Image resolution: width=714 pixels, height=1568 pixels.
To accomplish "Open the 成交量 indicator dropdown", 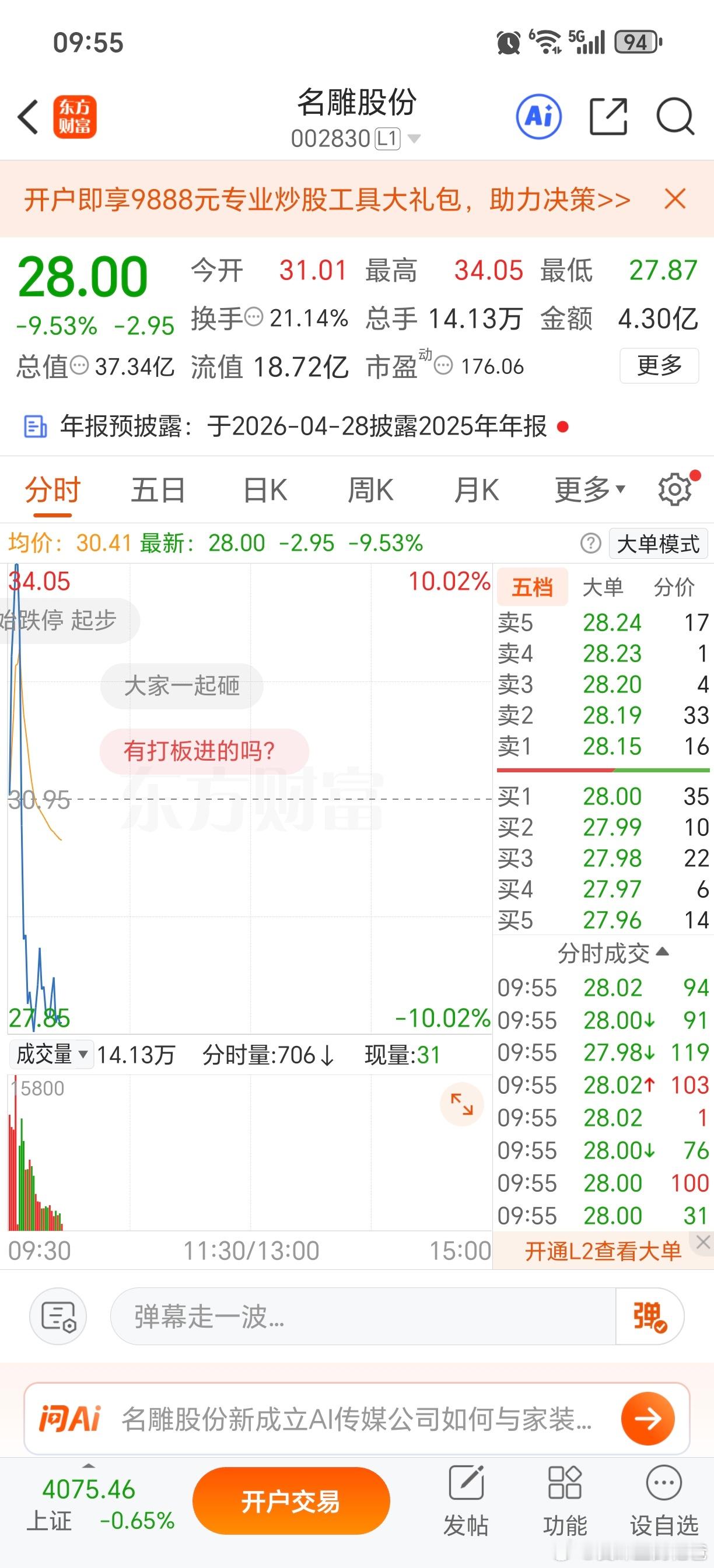I will (52, 1055).
